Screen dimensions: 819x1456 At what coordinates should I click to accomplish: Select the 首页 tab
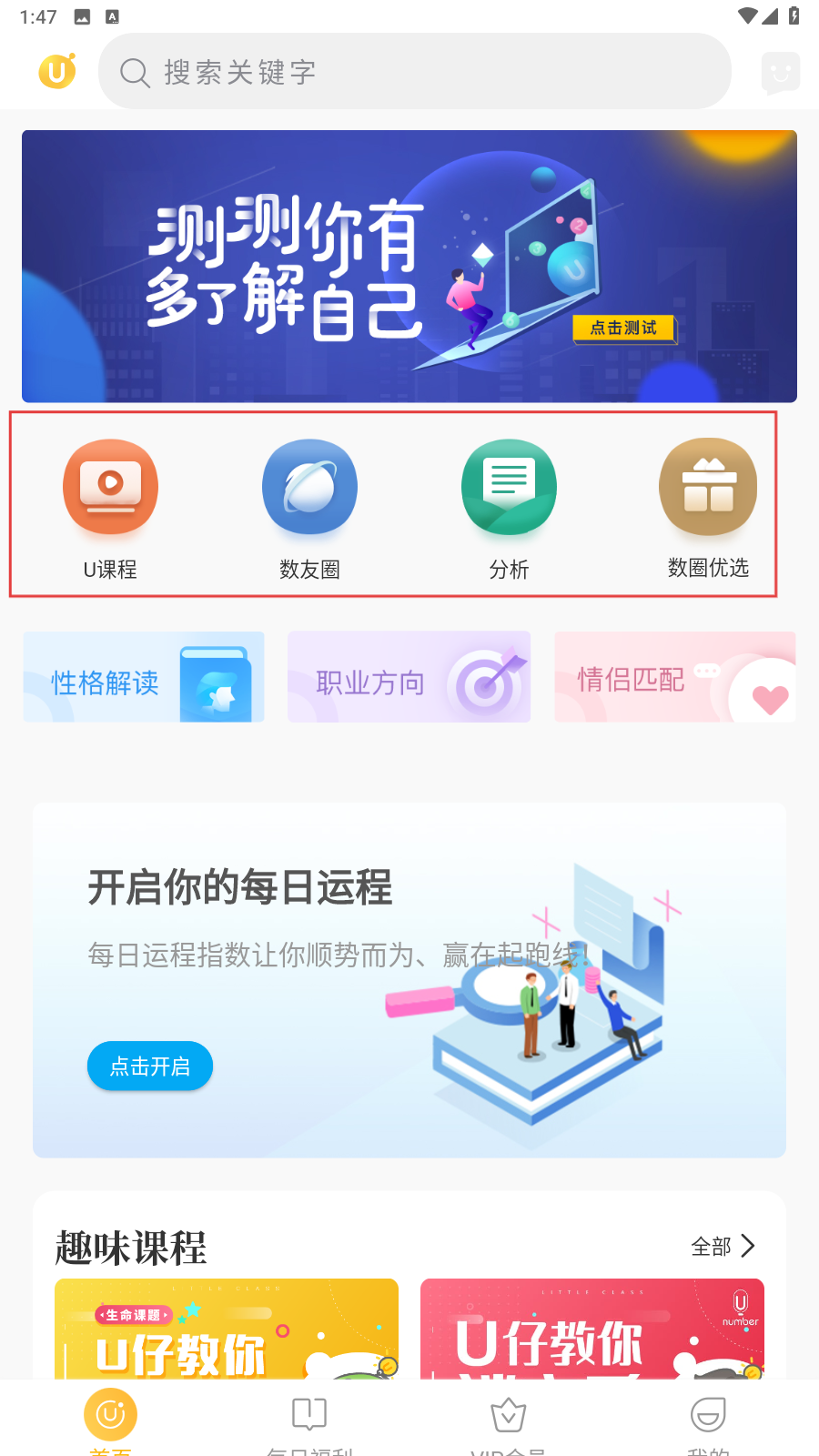coord(110,1420)
